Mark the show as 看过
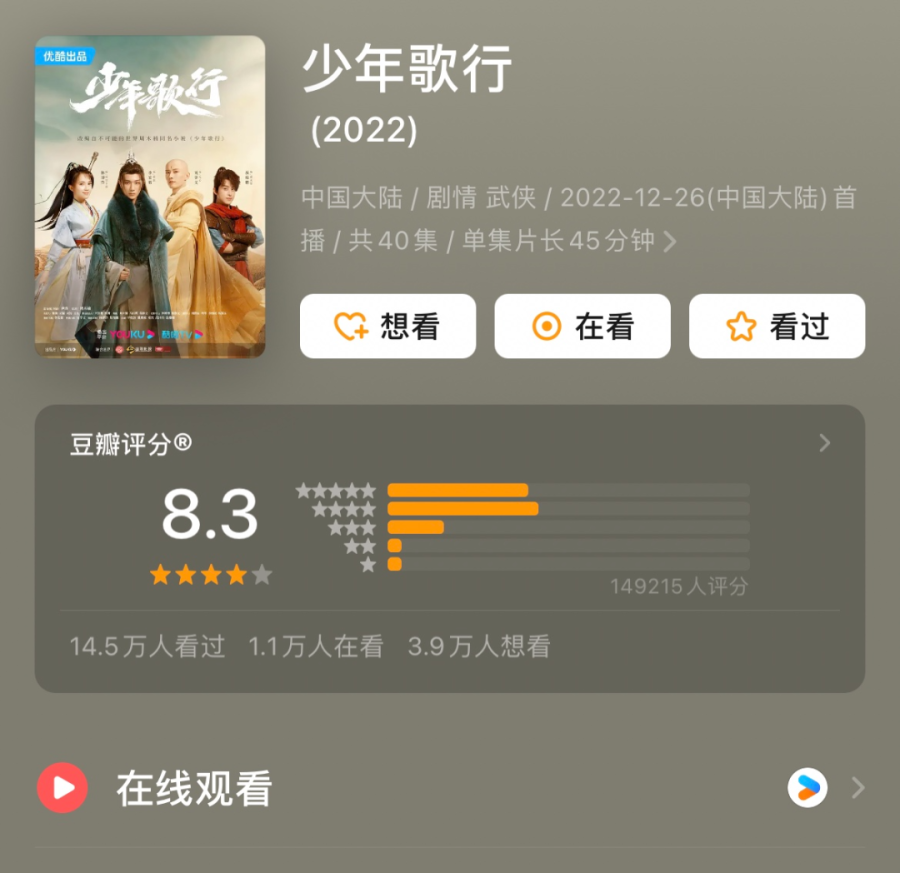Screen dimensions: 900x873 [x=776, y=326]
